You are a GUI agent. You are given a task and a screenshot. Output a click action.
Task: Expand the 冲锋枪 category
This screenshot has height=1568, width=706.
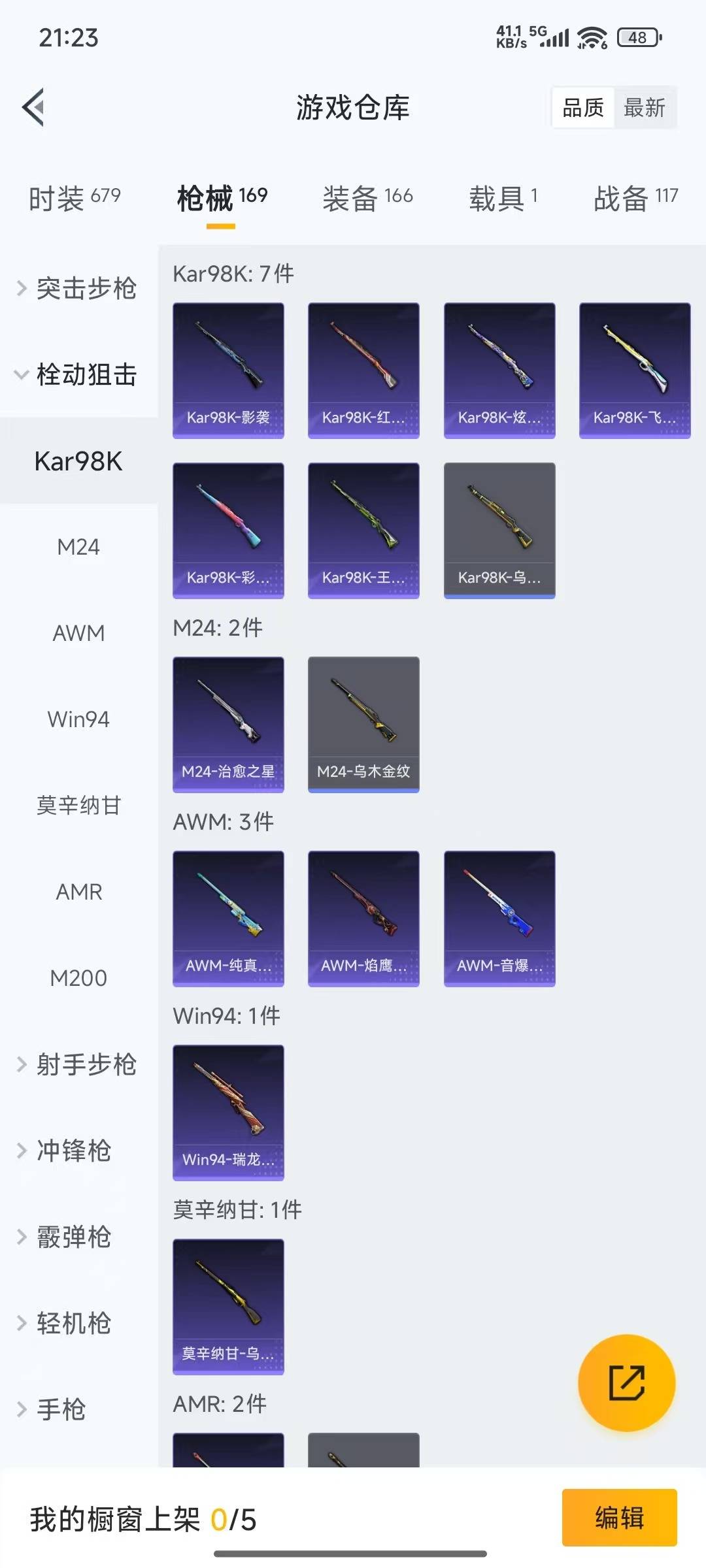(72, 1151)
